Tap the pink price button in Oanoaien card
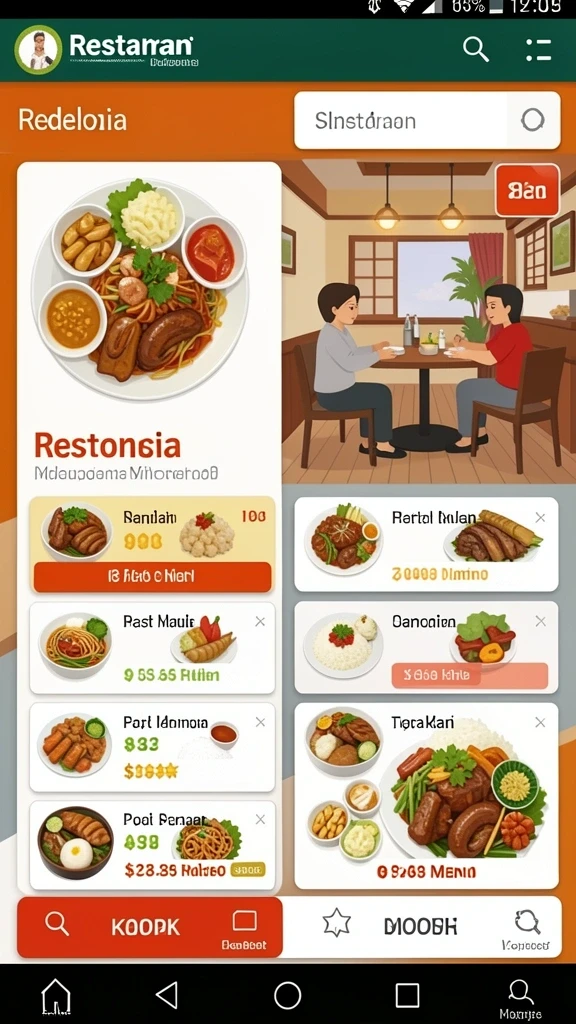The width and height of the screenshot is (576, 1024). click(x=469, y=675)
